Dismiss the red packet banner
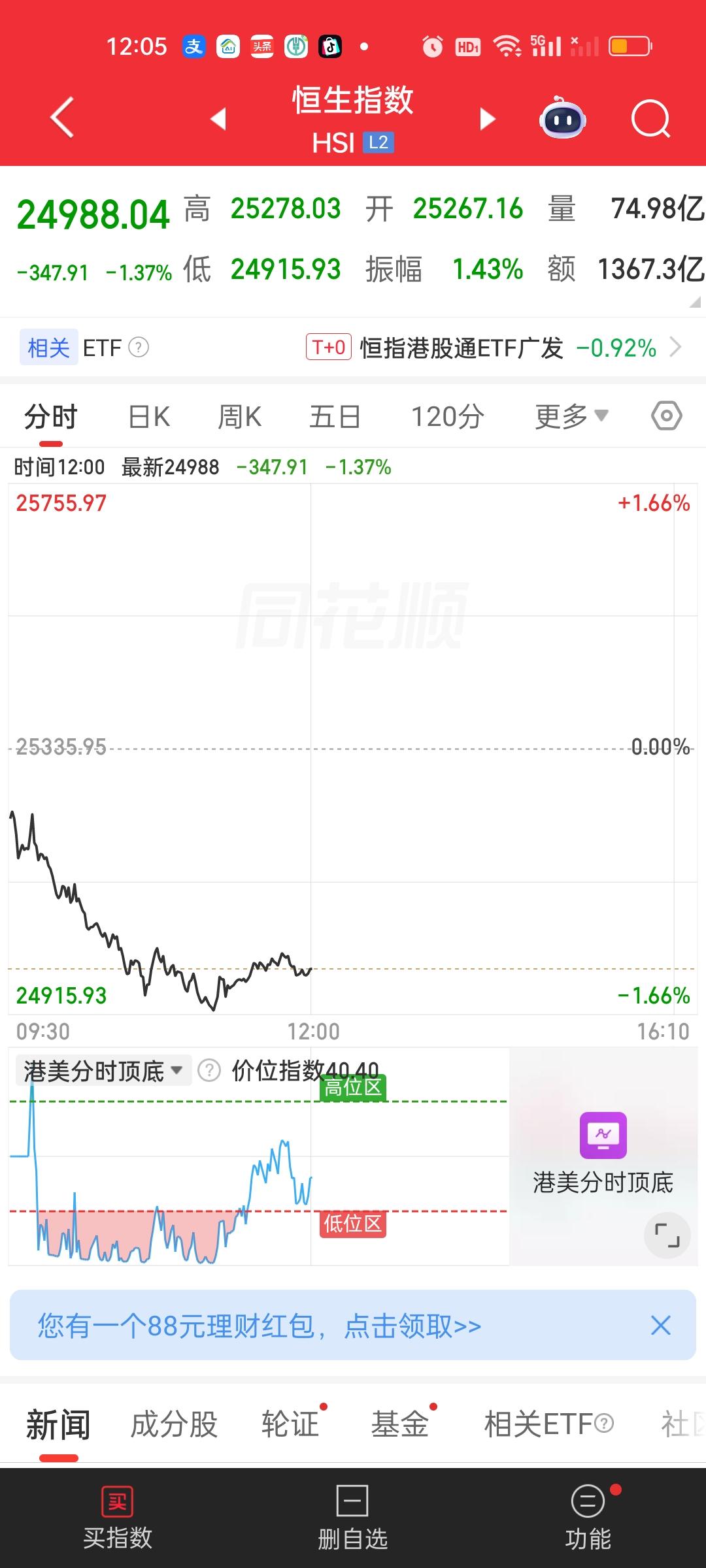This screenshot has height=1568, width=706. pyautogui.click(x=660, y=1325)
